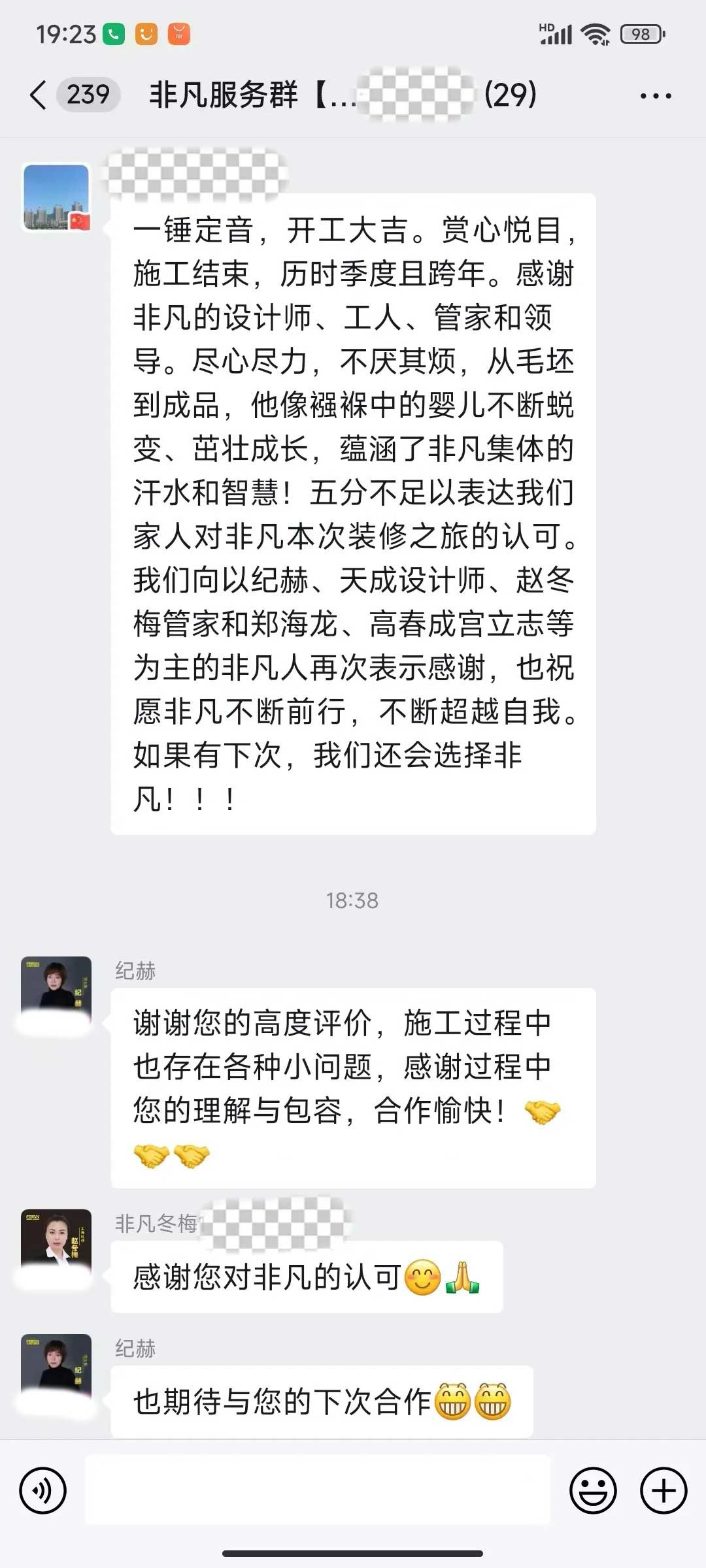Screen dimensions: 706x1568
Task: Switch to voice message input
Action: (x=43, y=1491)
